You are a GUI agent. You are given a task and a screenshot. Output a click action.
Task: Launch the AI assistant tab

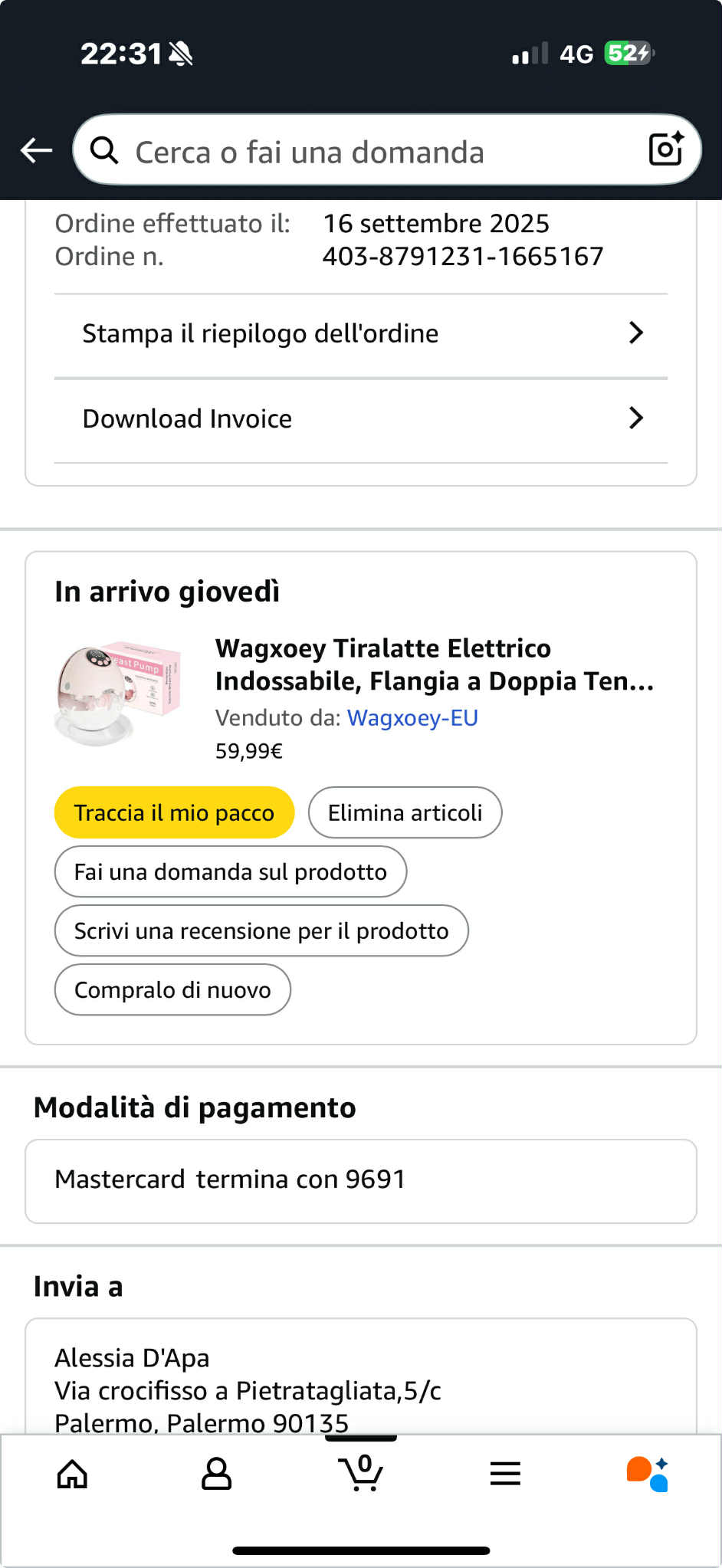pyautogui.click(x=648, y=1474)
